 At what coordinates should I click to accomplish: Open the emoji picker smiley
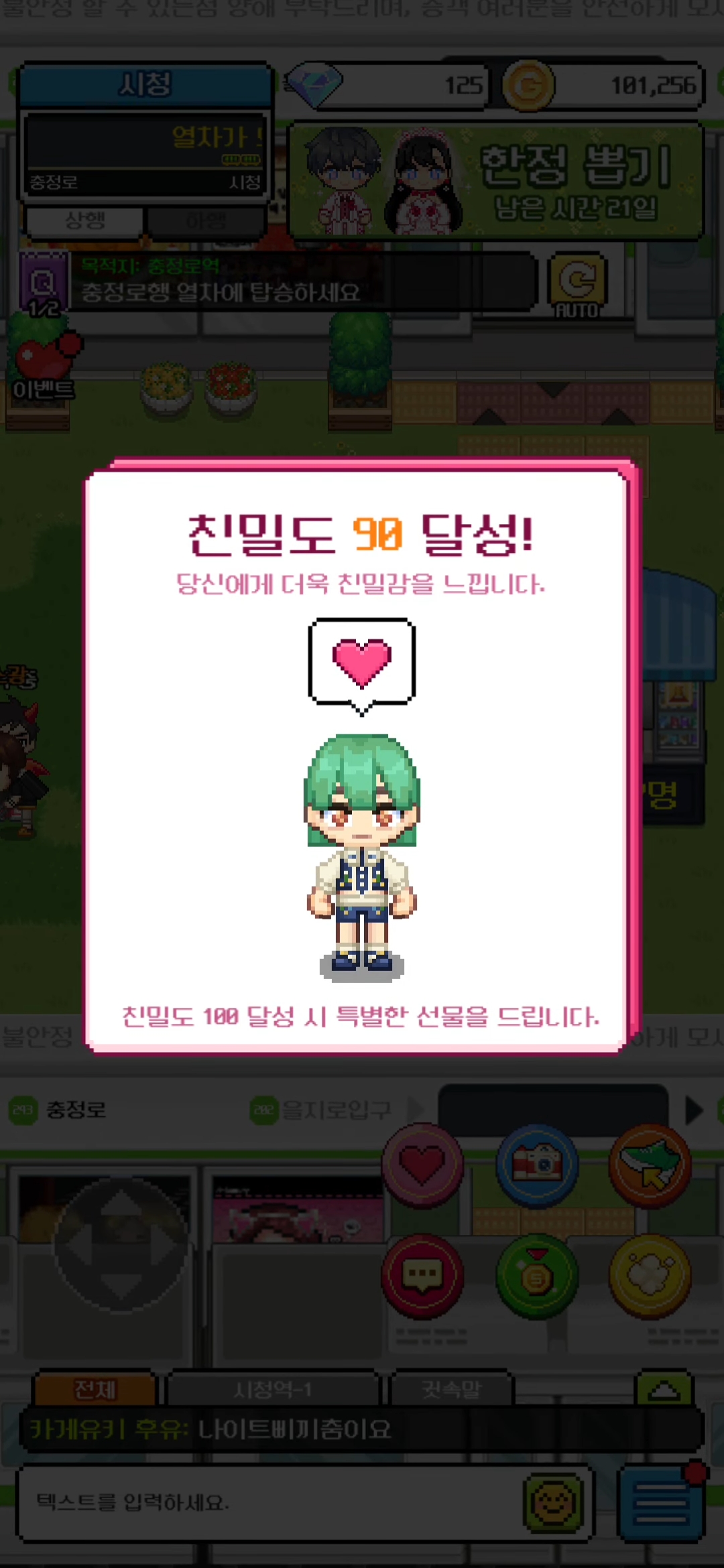553,1503
